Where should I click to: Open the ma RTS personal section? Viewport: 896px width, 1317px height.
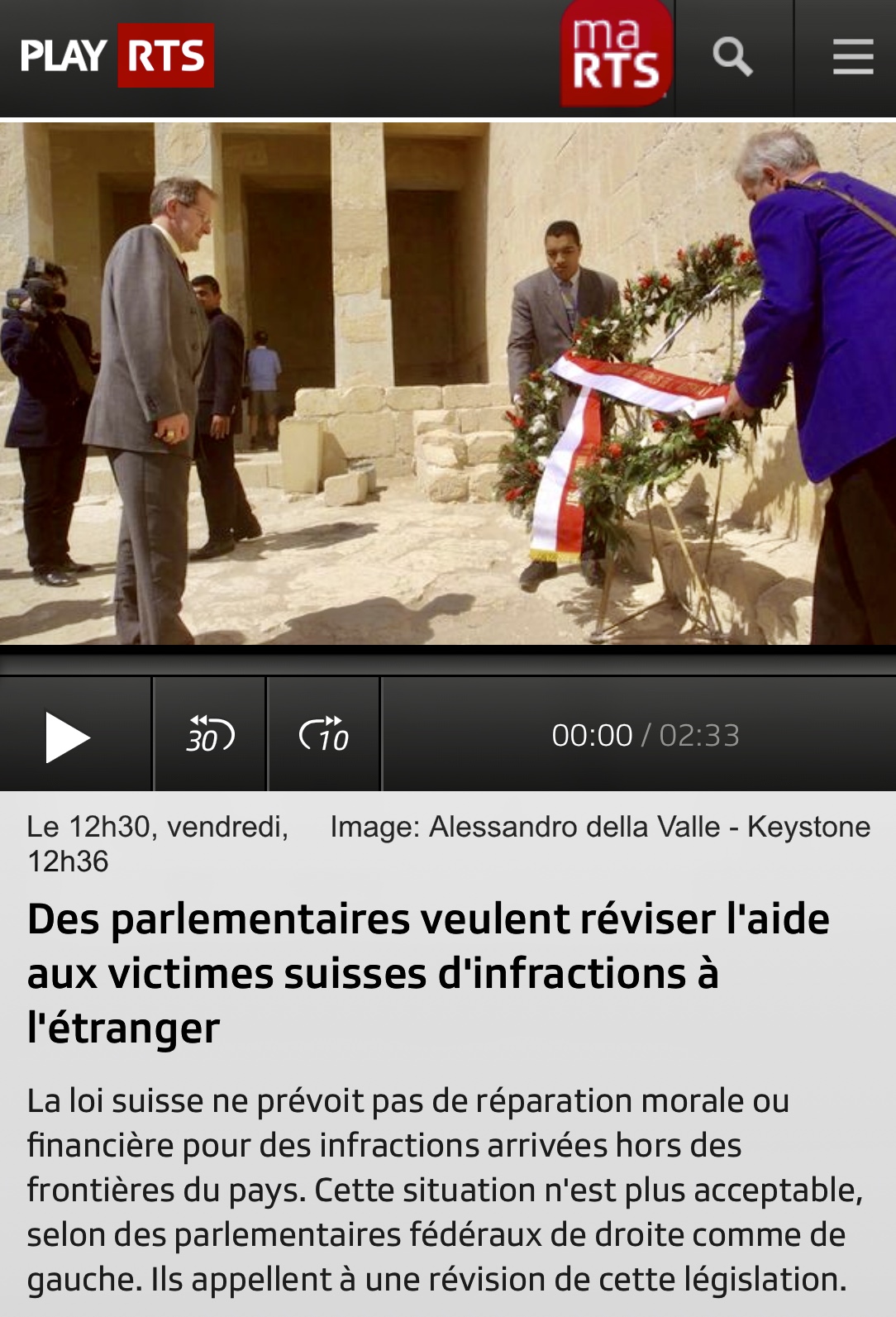(x=616, y=55)
